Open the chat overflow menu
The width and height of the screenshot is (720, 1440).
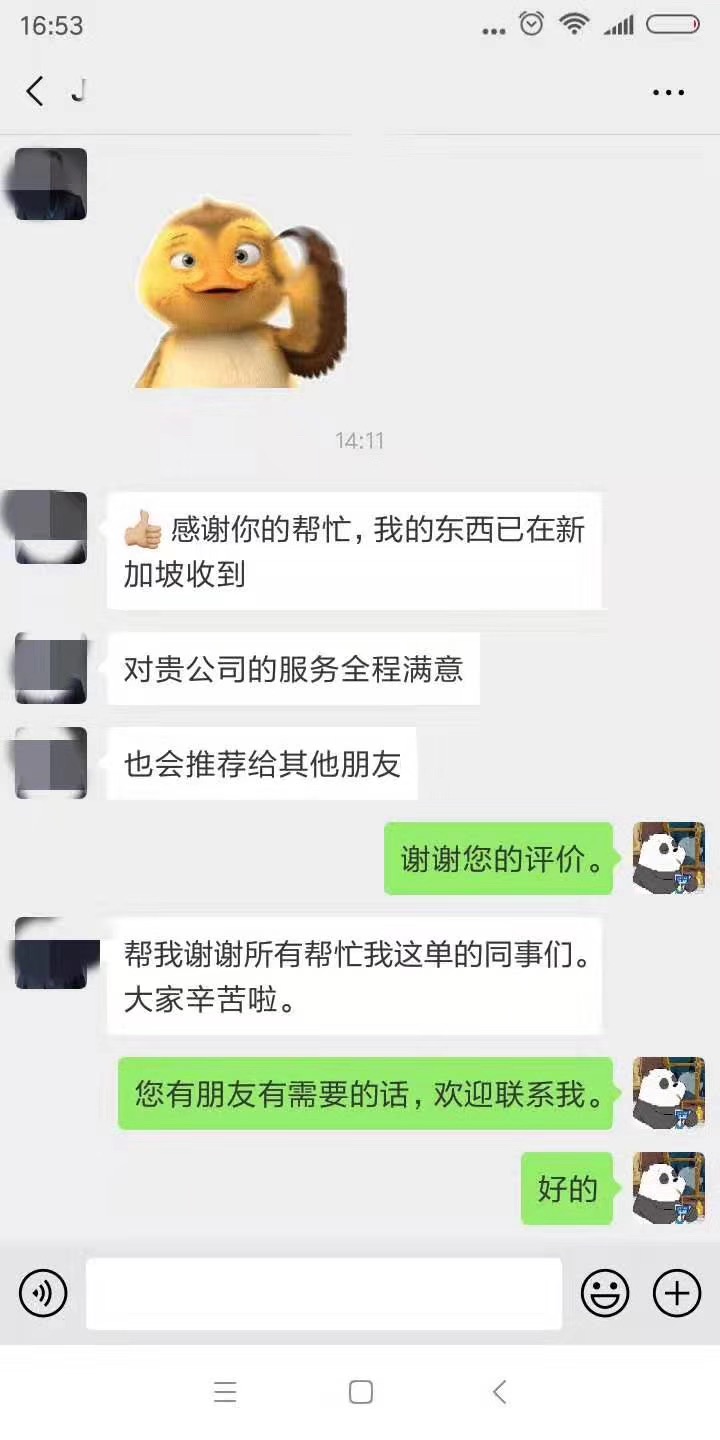pyautogui.click(x=668, y=92)
